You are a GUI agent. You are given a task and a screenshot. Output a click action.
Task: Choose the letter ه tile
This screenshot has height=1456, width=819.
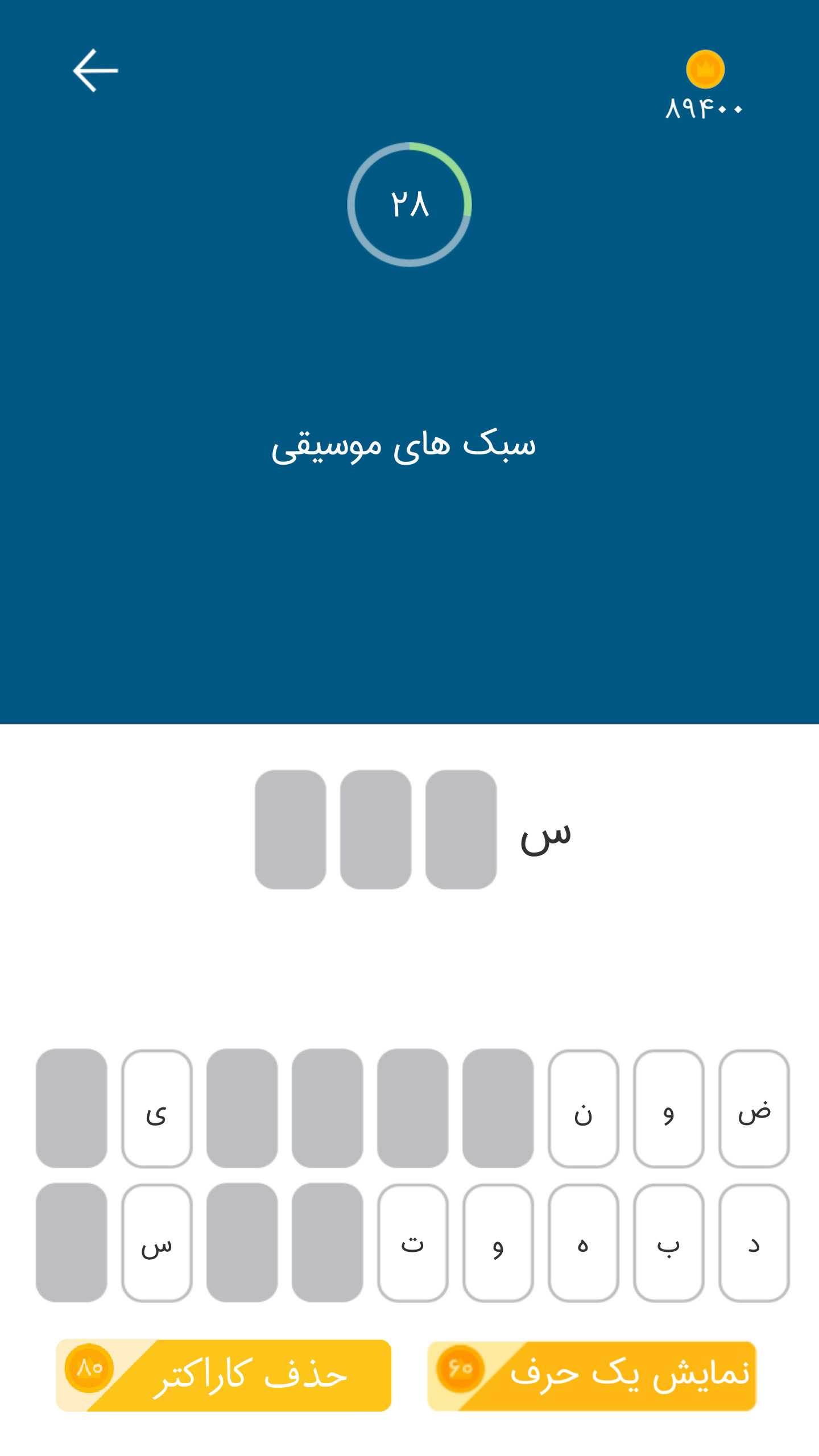[x=583, y=1242]
